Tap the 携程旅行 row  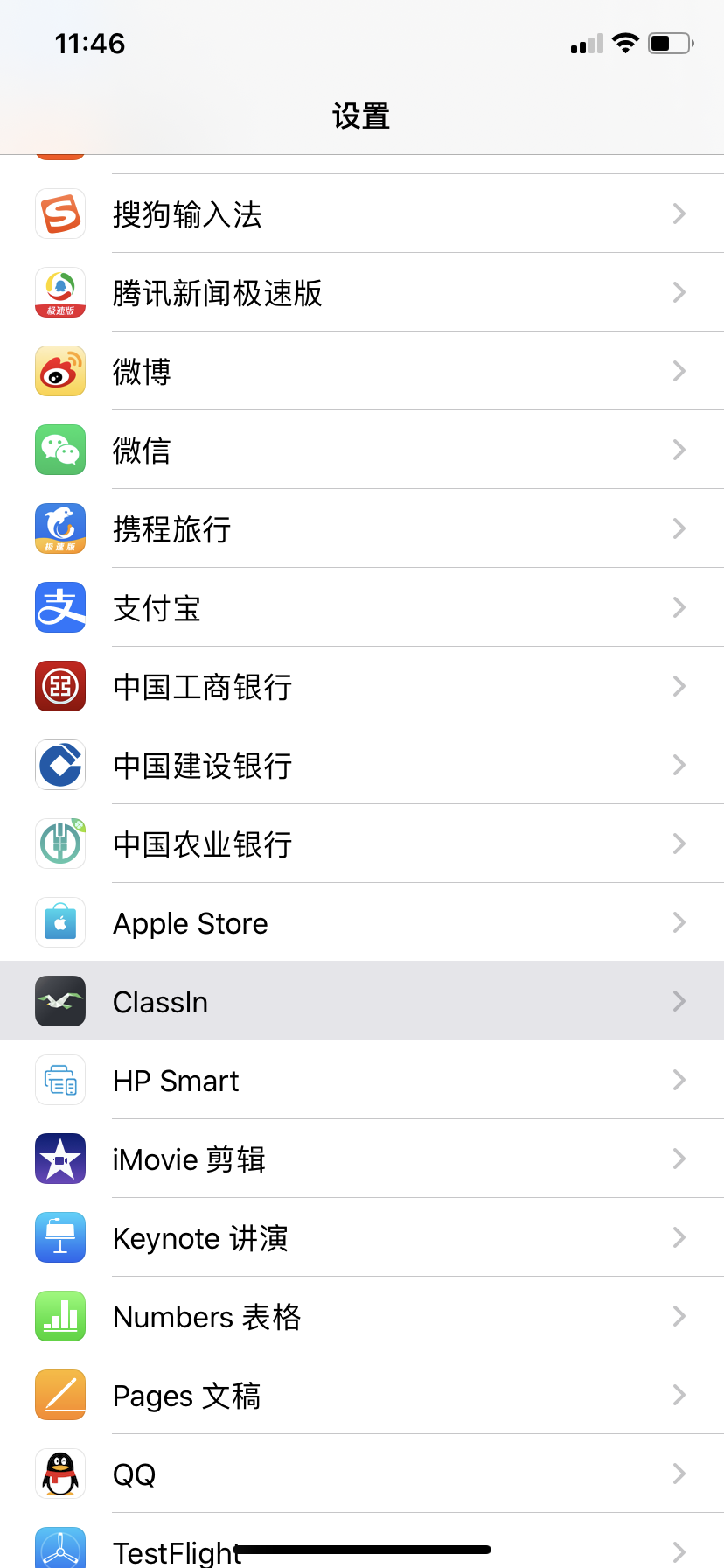(x=362, y=529)
